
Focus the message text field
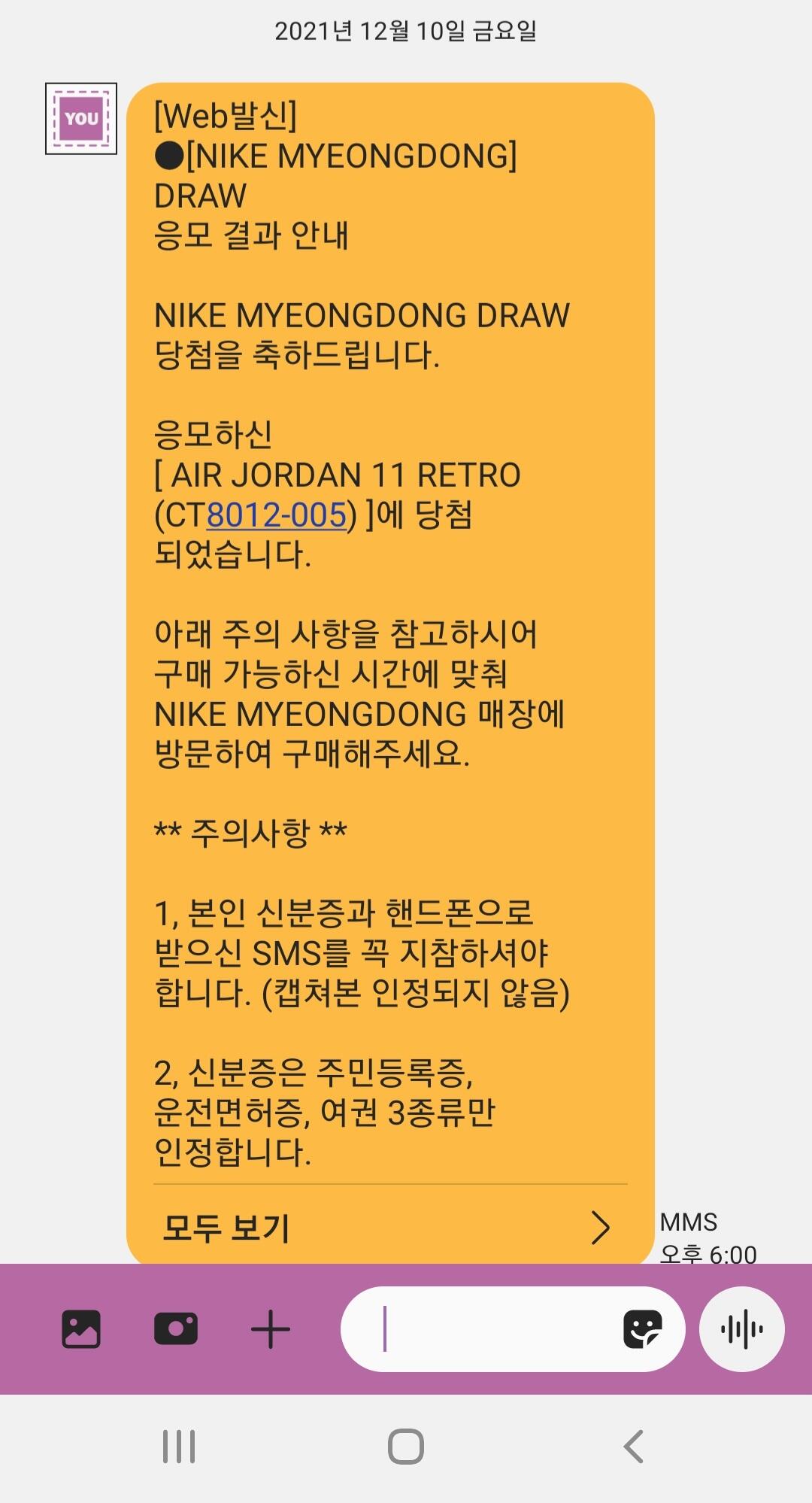[x=489, y=1329]
